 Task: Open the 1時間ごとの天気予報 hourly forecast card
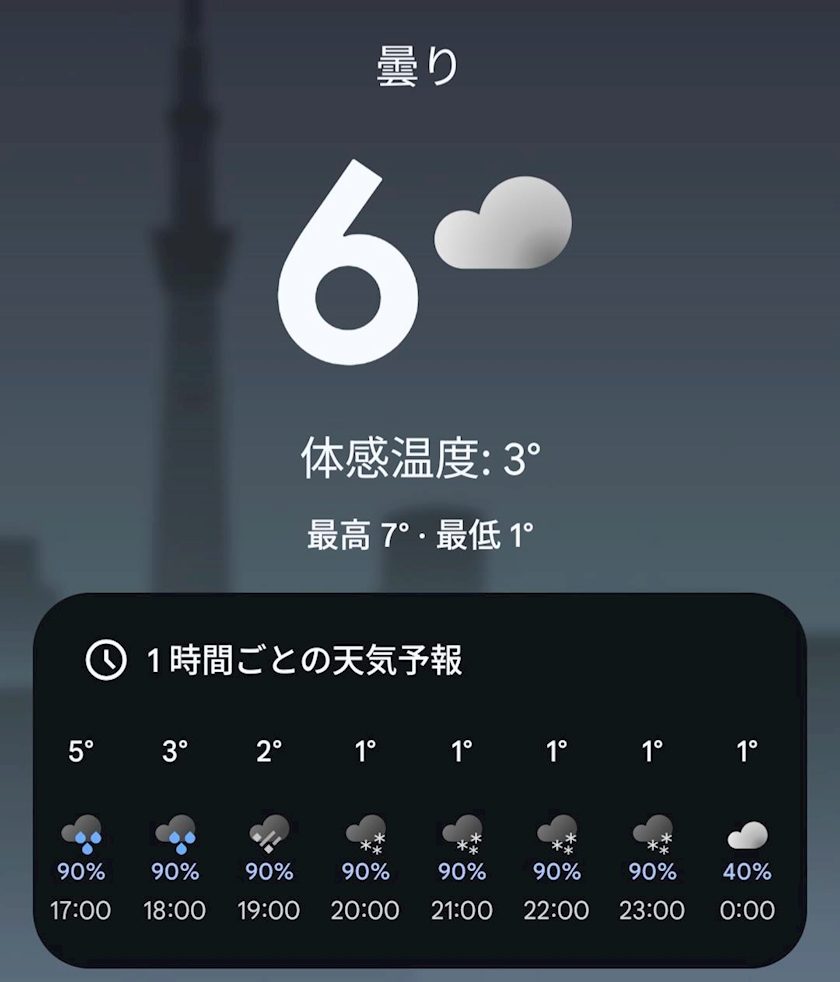tap(419, 780)
